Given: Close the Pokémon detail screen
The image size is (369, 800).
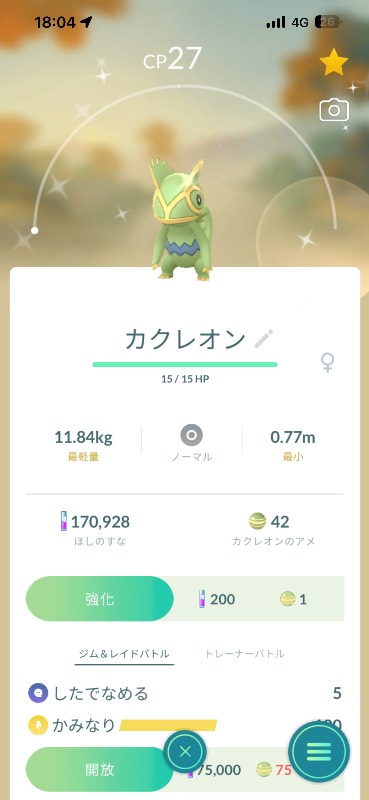Looking at the screenshot, I should tap(185, 752).
